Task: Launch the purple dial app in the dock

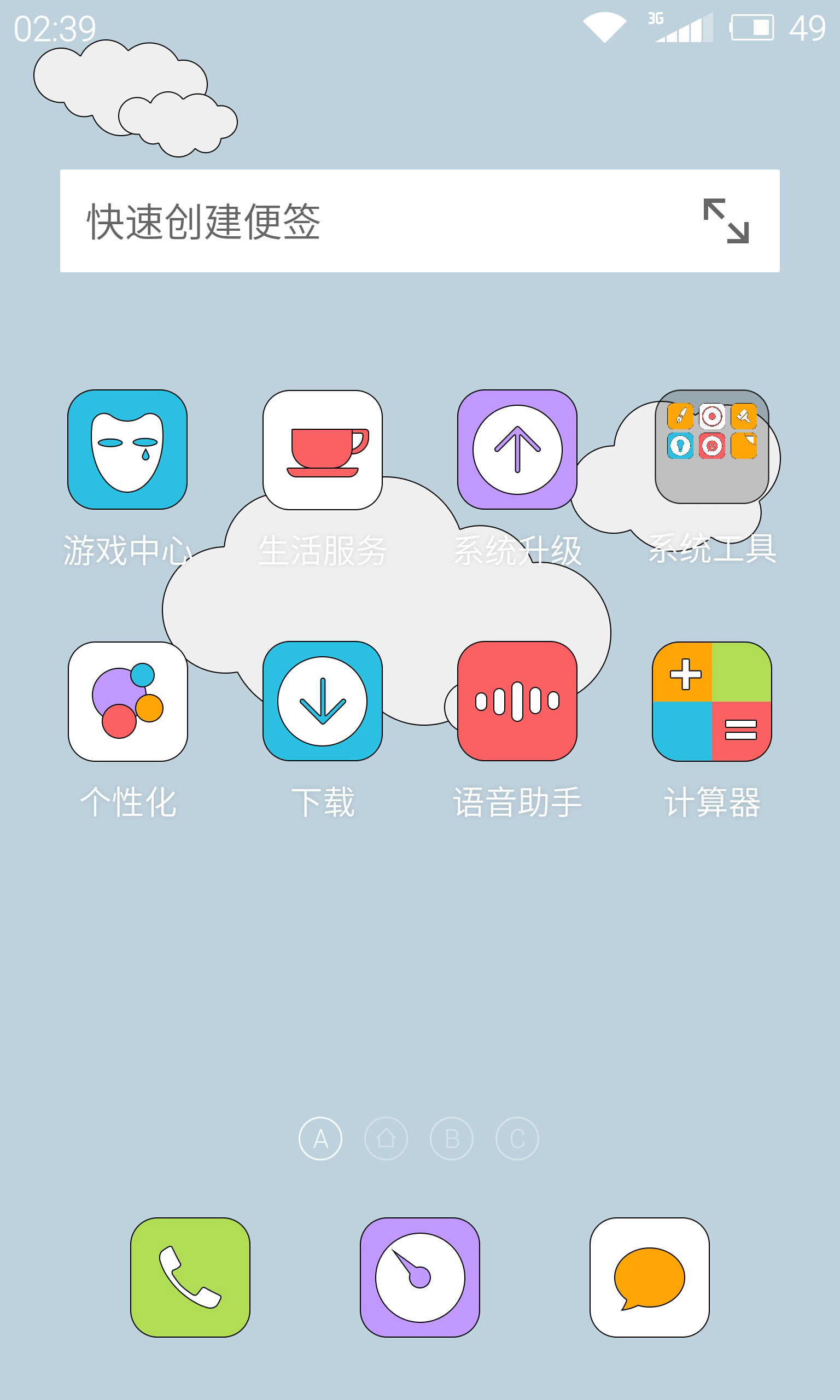Action: click(420, 1277)
